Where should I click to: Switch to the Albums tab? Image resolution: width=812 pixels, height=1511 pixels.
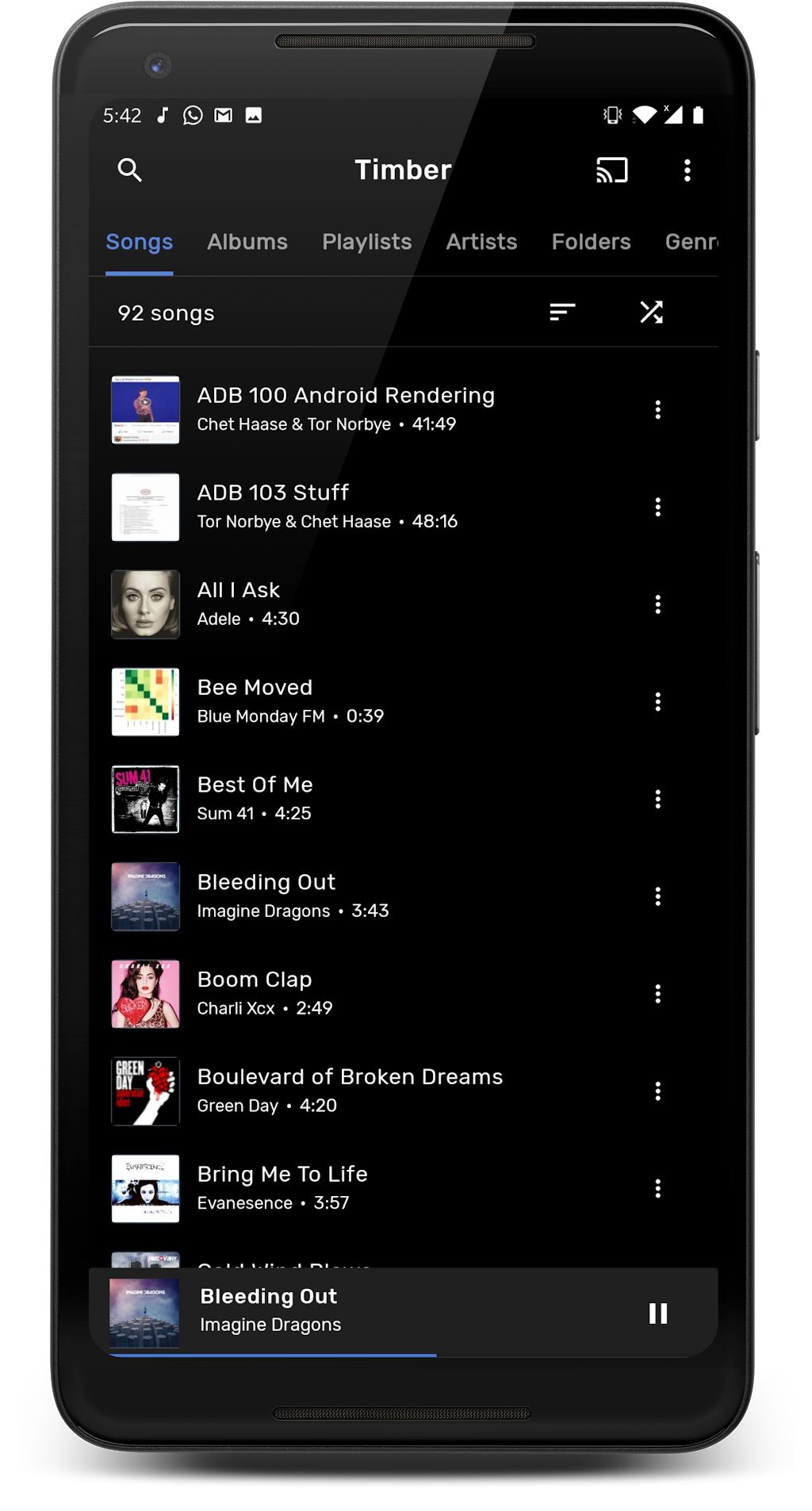pos(247,242)
